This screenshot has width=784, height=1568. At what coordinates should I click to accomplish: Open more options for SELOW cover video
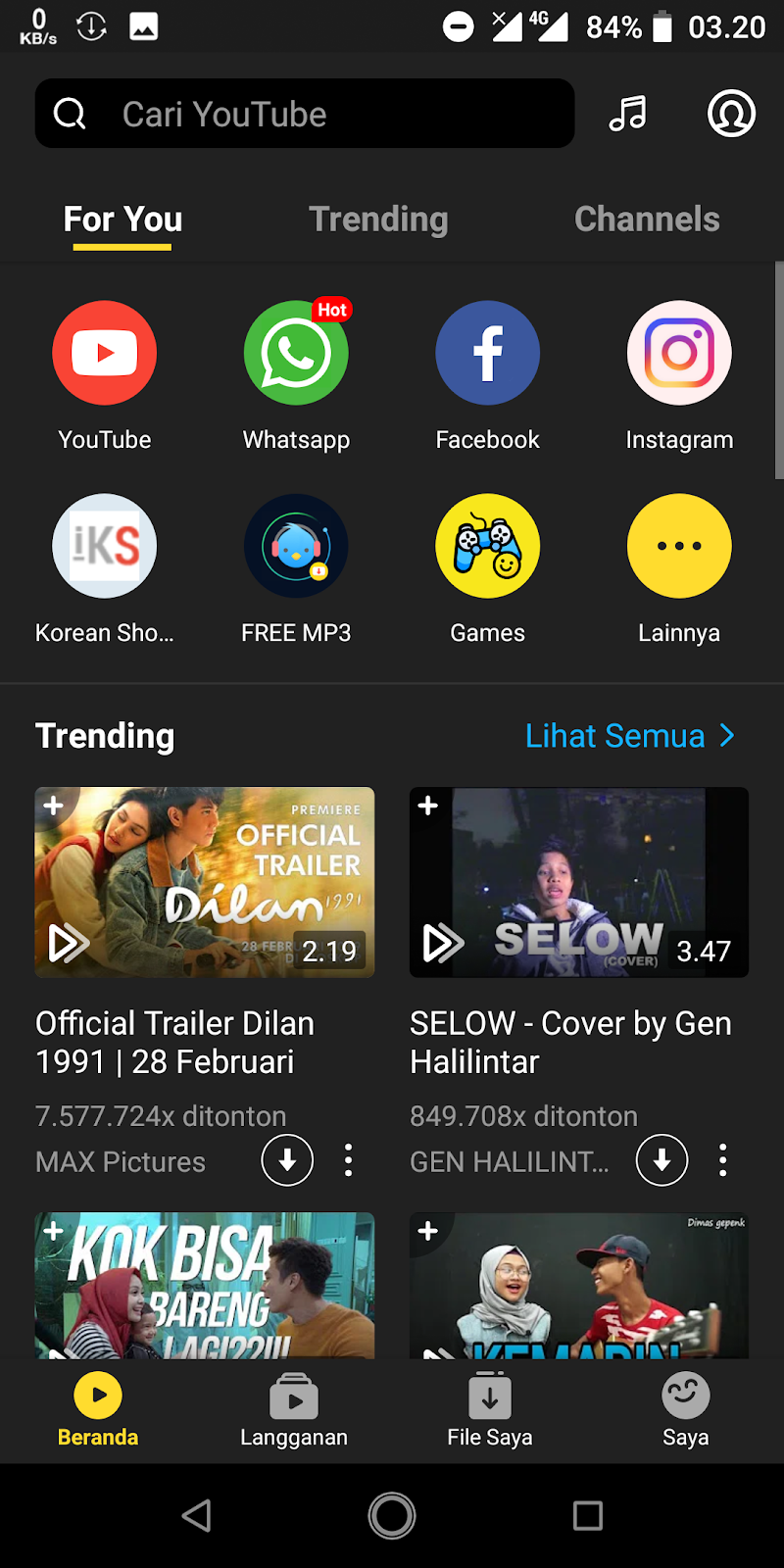[x=723, y=1160]
